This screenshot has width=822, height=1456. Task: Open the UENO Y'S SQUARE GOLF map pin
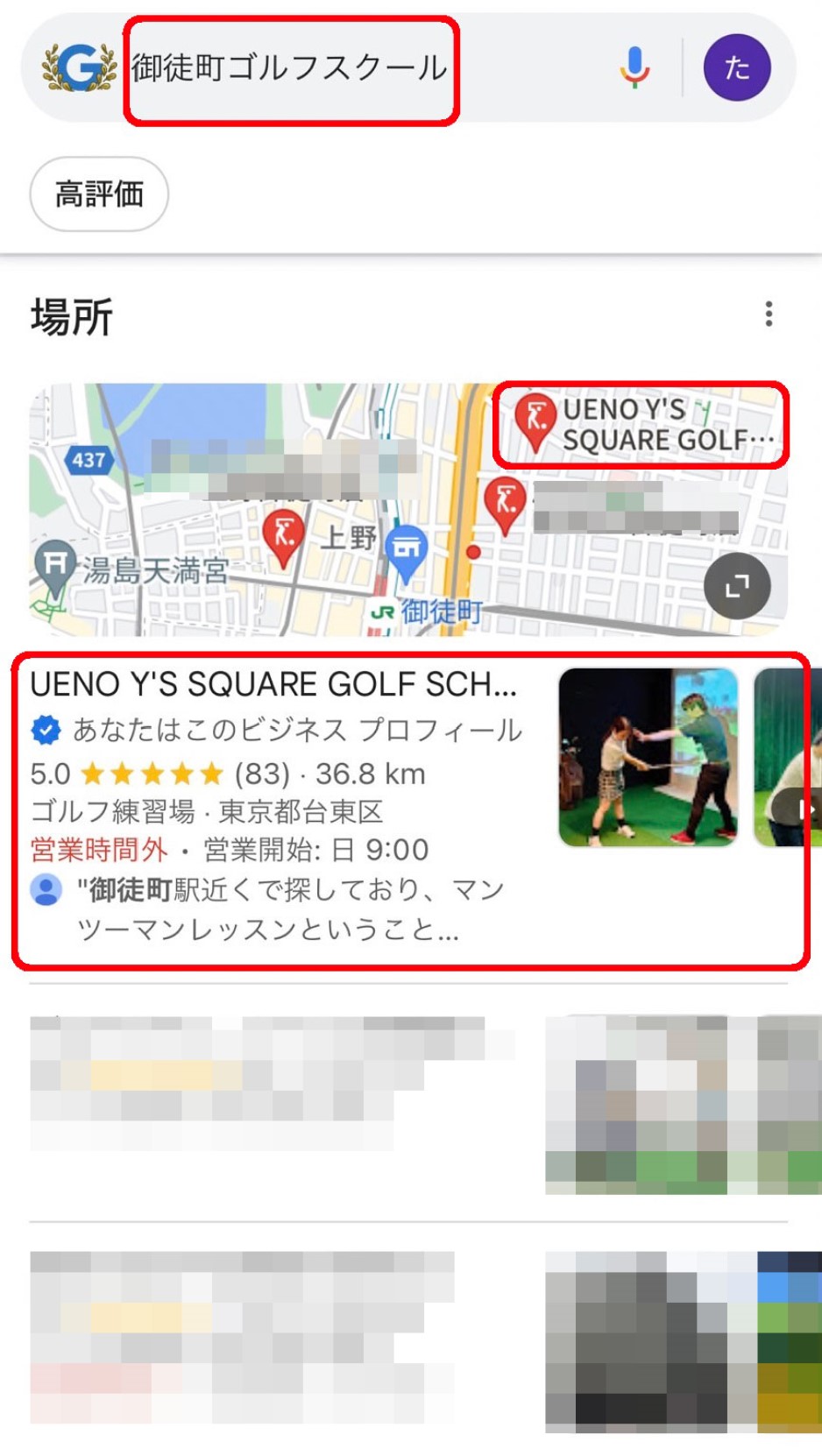[x=534, y=421]
